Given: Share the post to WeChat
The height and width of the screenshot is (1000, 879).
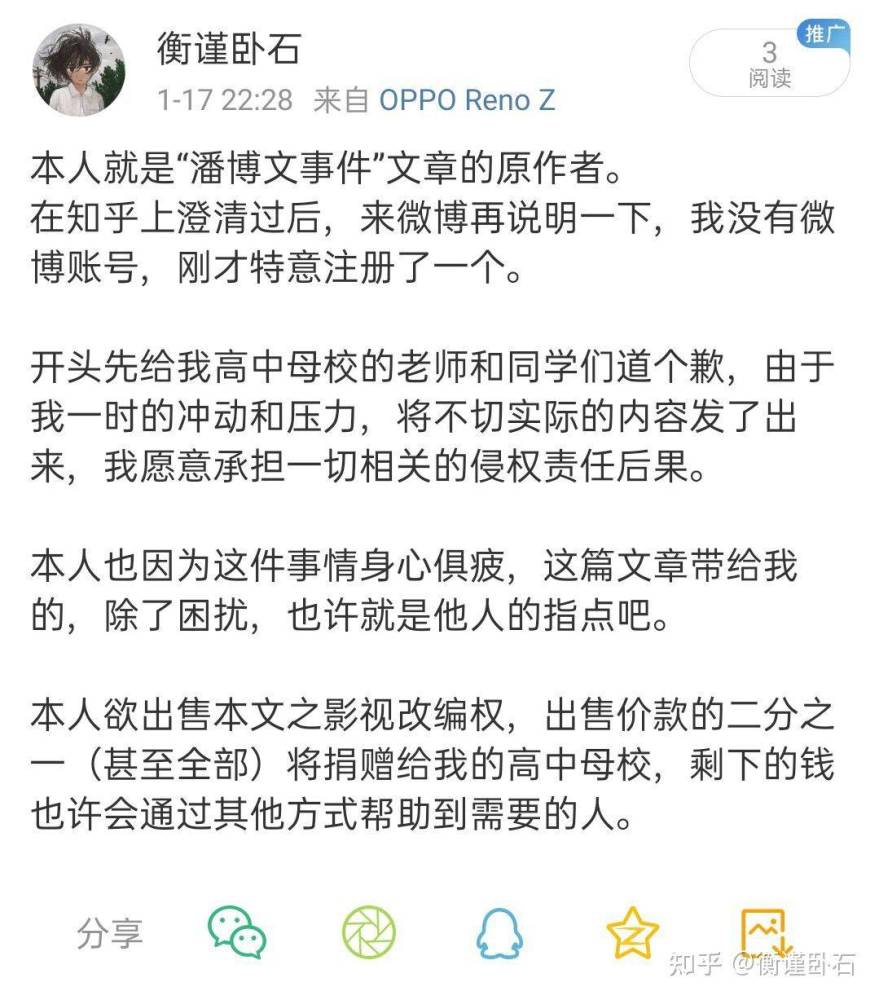Looking at the screenshot, I should coord(237,932).
